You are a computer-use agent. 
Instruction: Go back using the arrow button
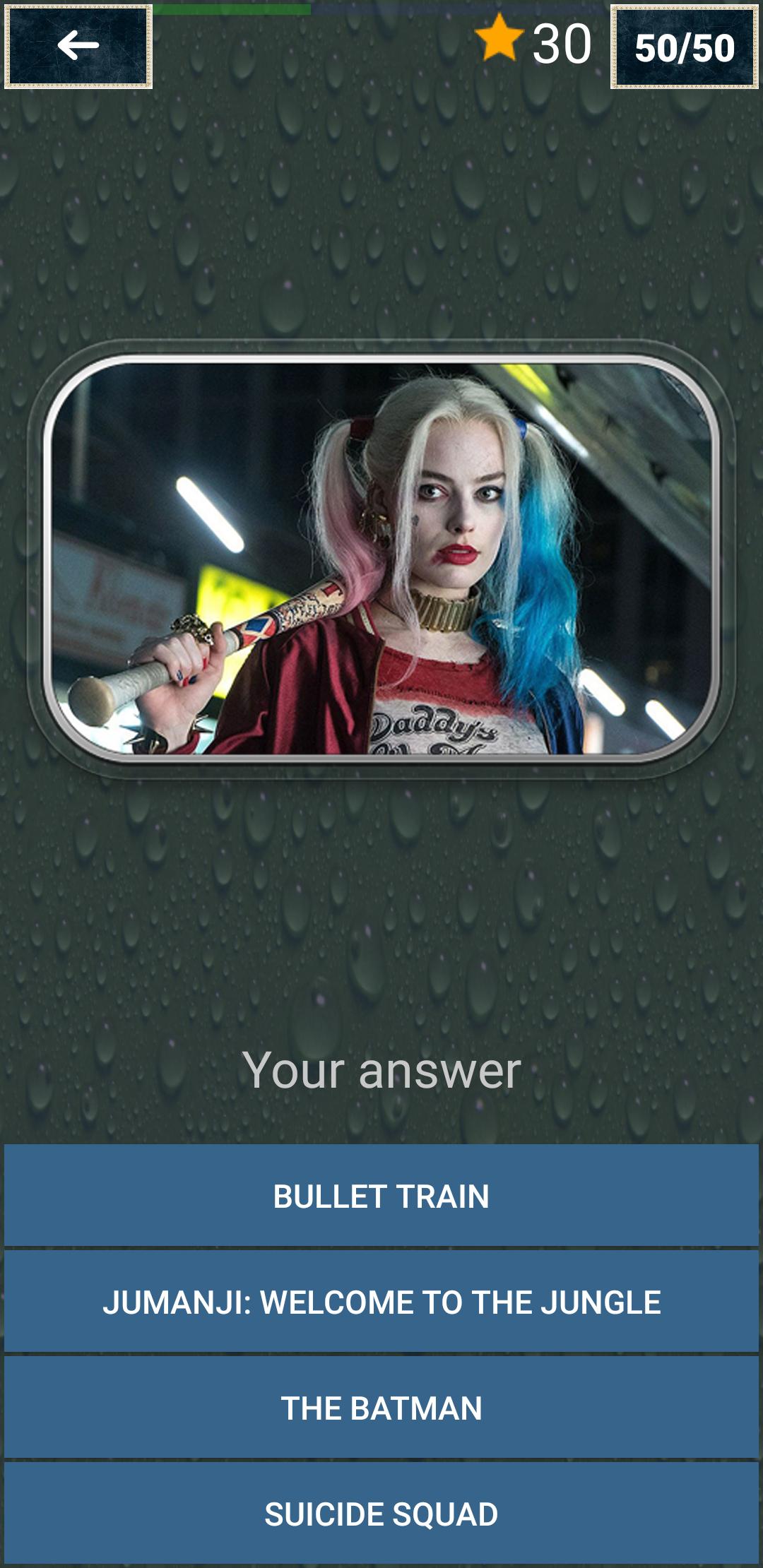tap(78, 47)
